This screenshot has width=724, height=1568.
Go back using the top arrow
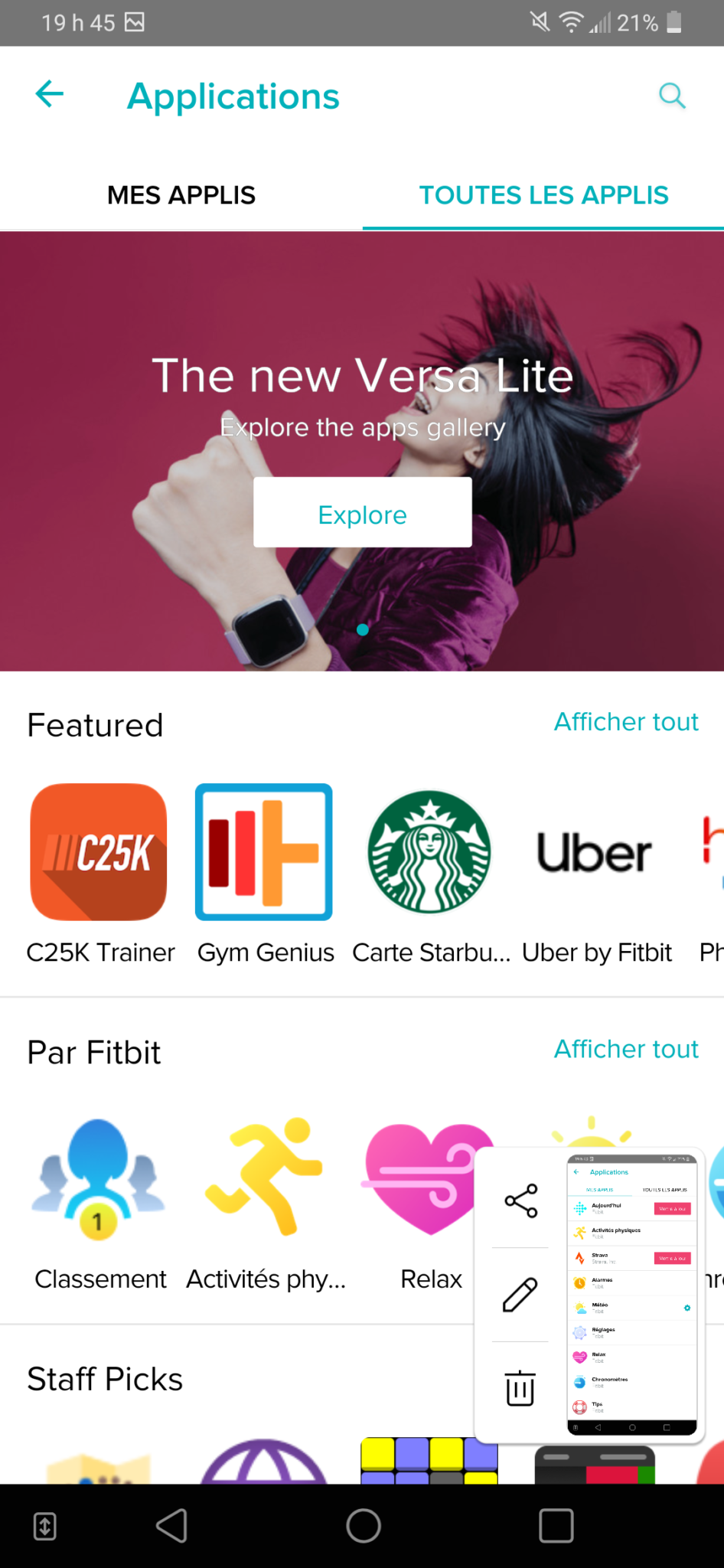point(50,95)
